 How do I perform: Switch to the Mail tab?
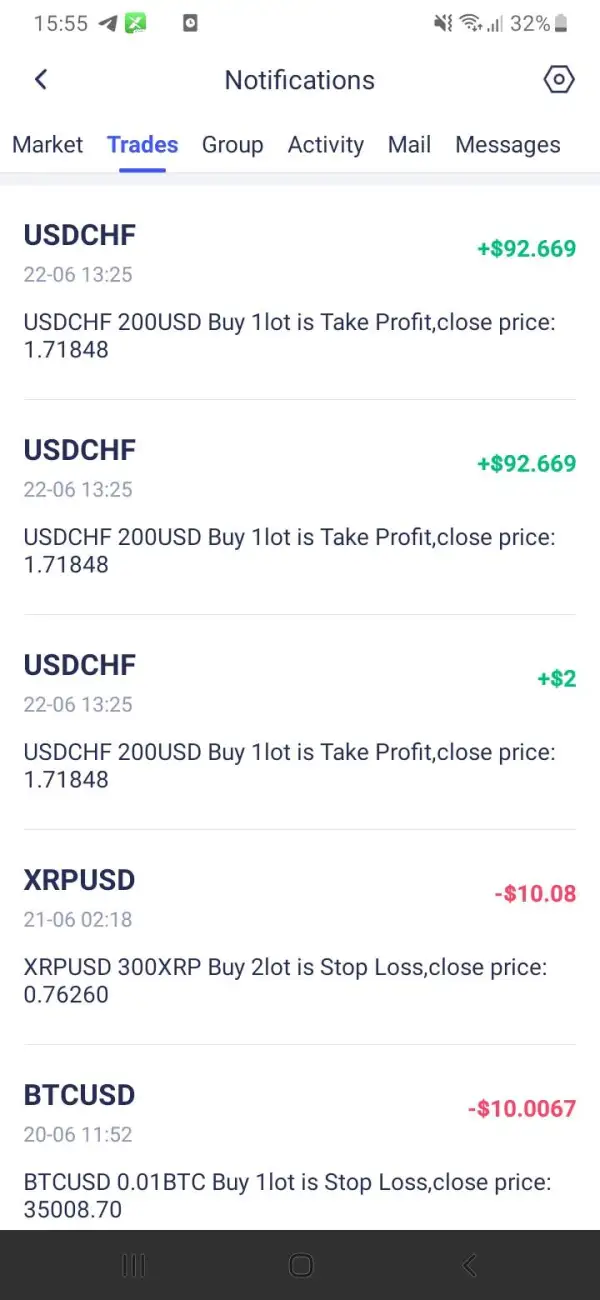[409, 145]
